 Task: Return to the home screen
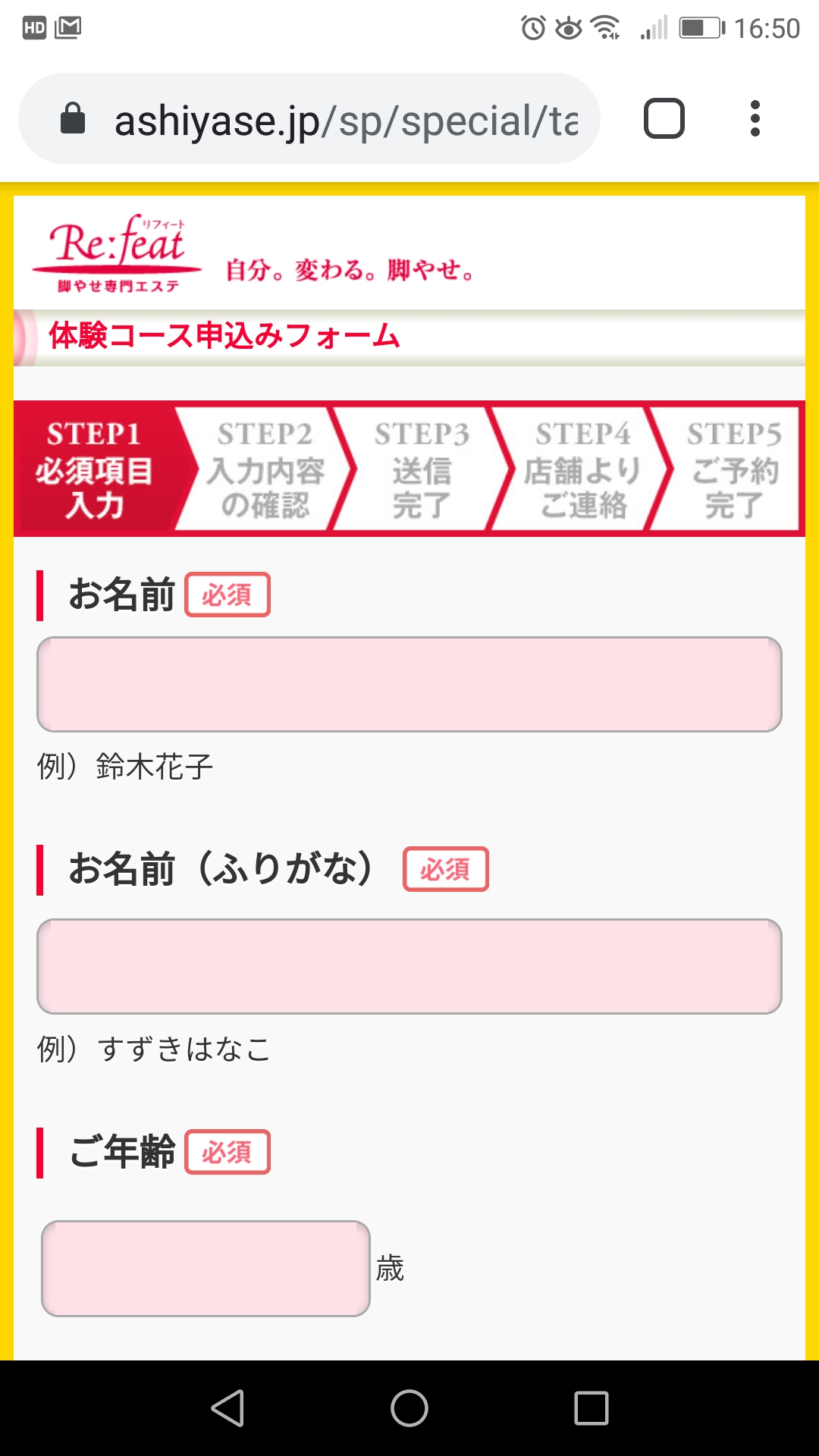pos(409,1408)
